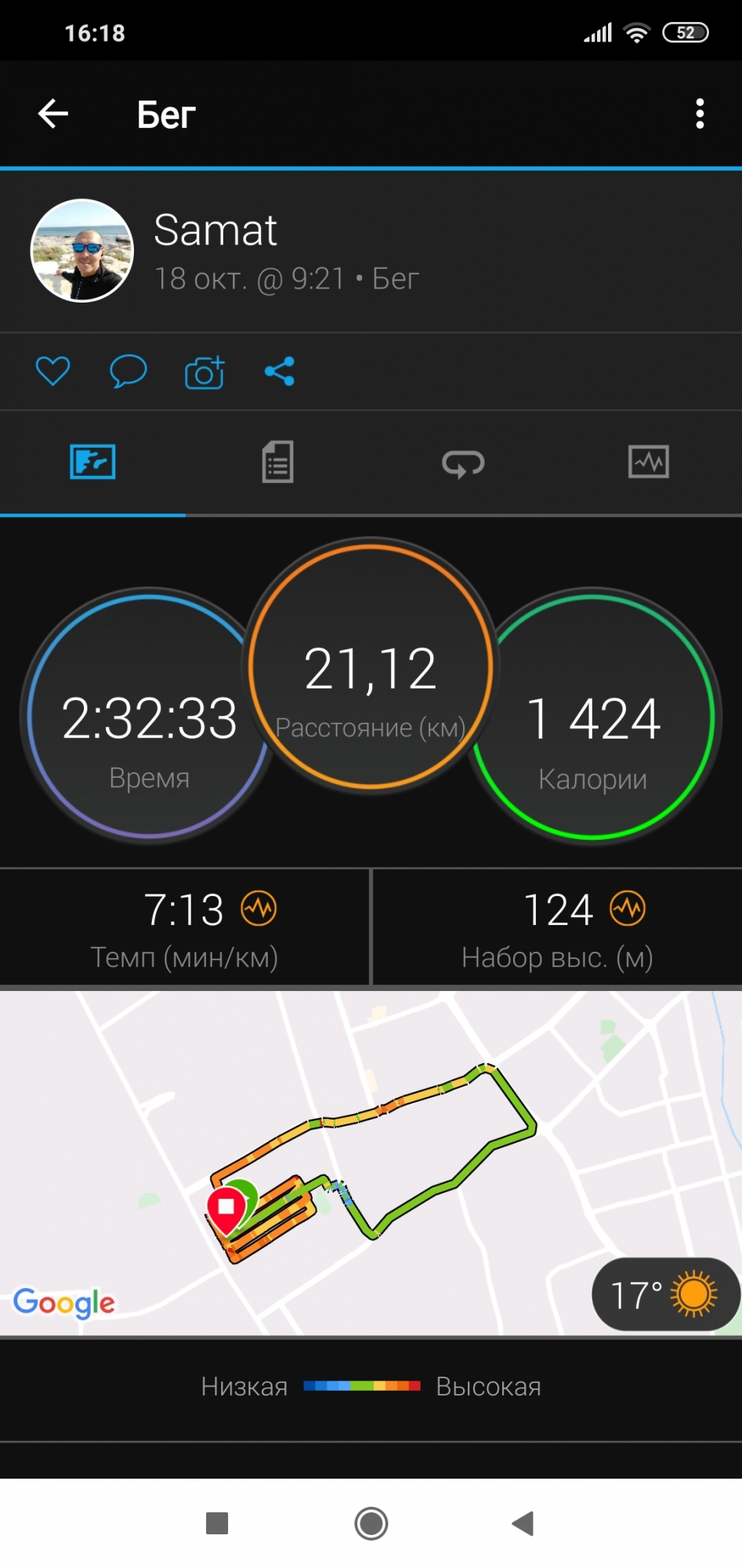Tap the system home button
The width and height of the screenshot is (742, 1568).
click(371, 1523)
